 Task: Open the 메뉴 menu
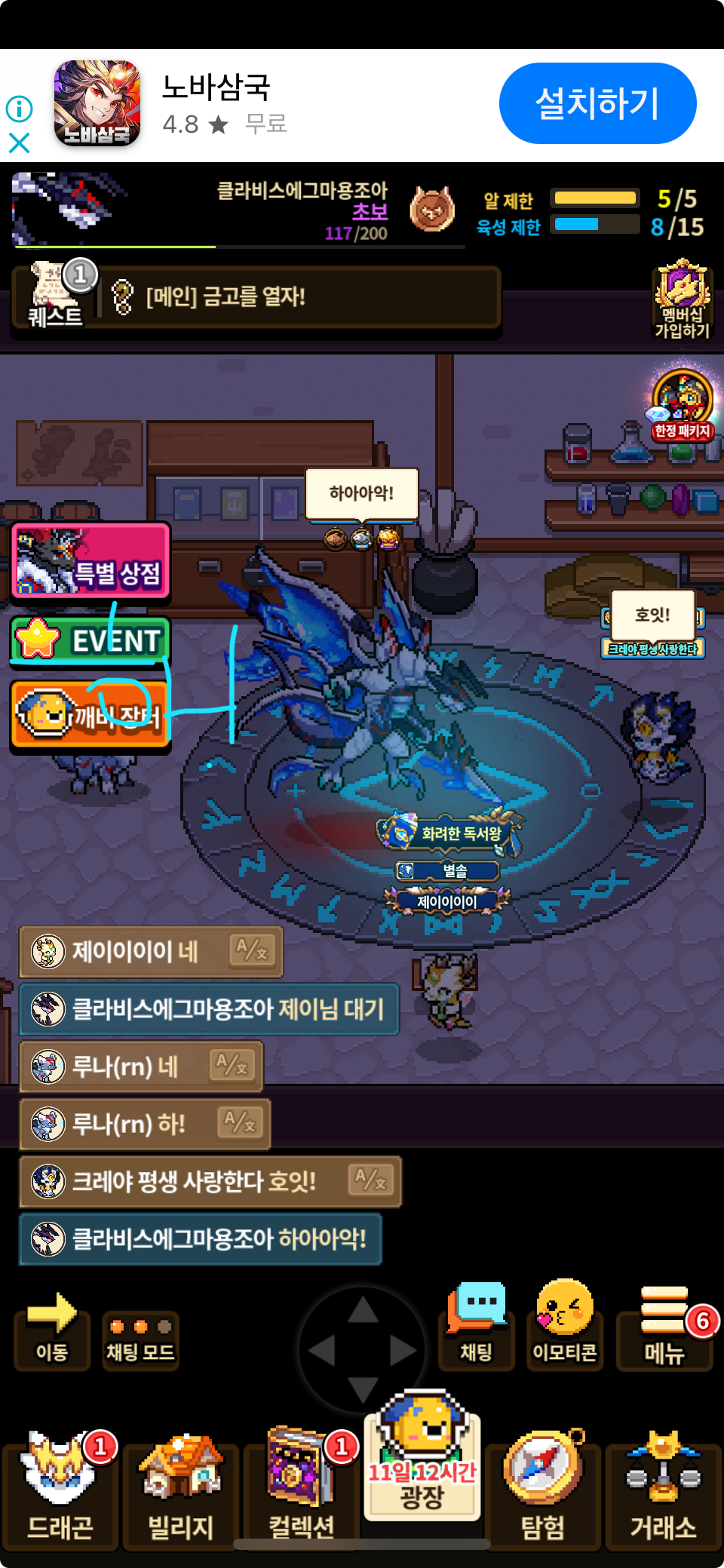tap(665, 1329)
